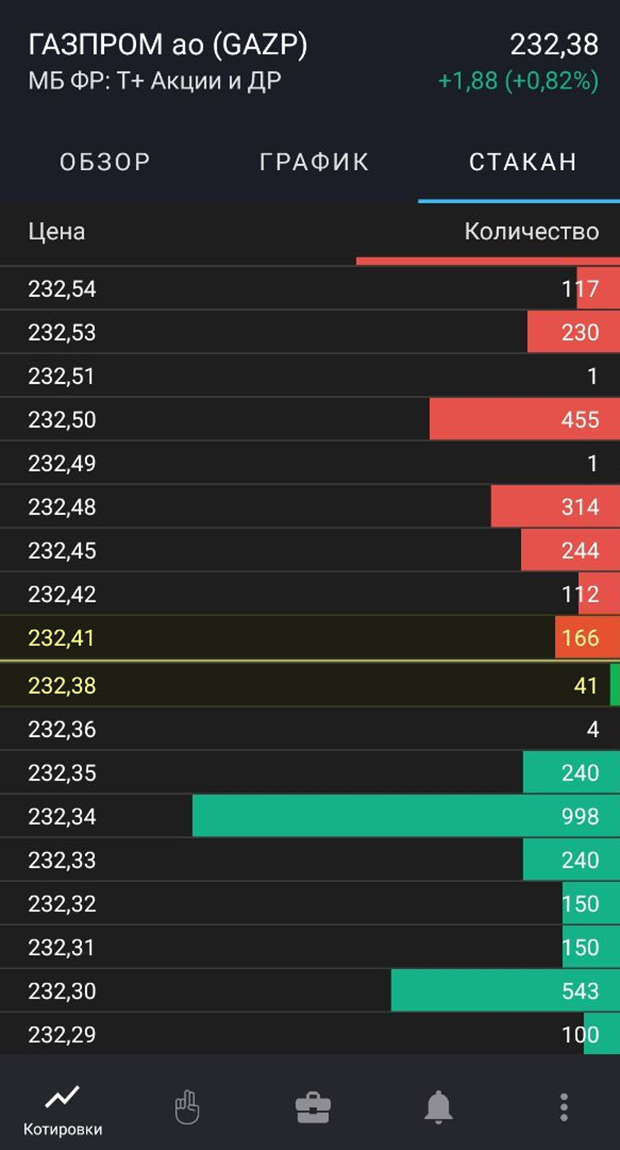The height and width of the screenshot is (1150, 620).
Task: Open the Котировки bottom navigation item
Action: click(62, 1107)
